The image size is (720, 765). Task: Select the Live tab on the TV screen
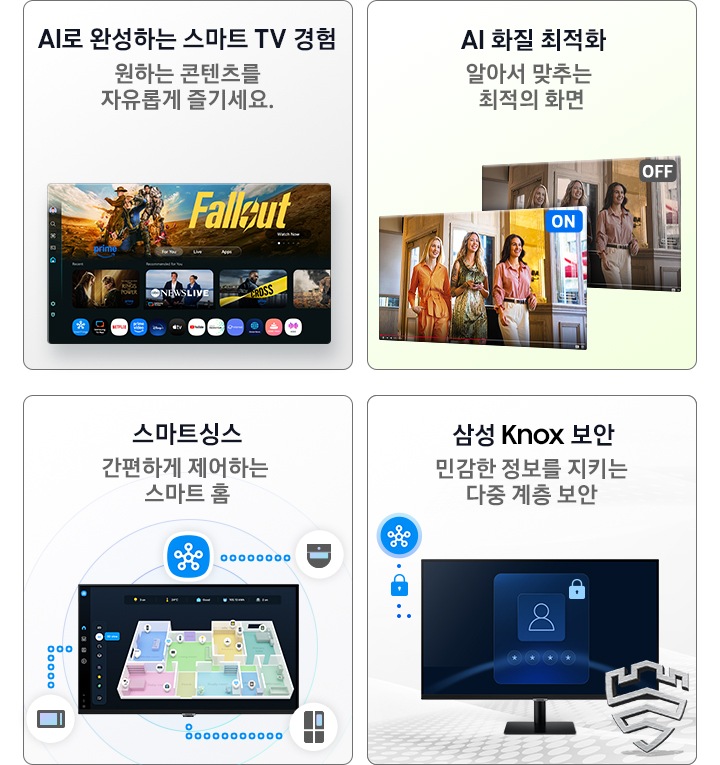pos(196,252)
